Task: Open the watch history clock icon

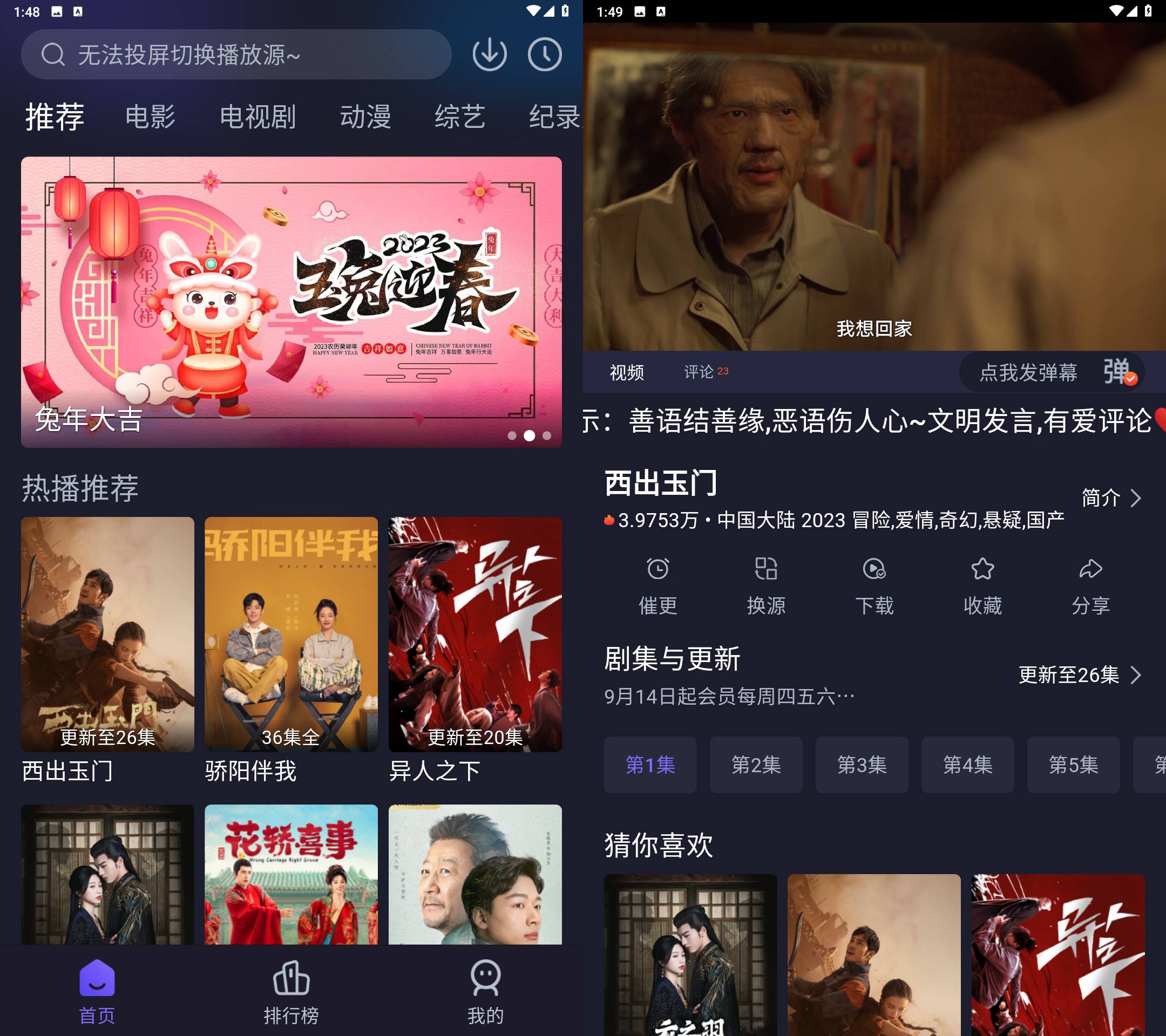Action: click(544, 54)
